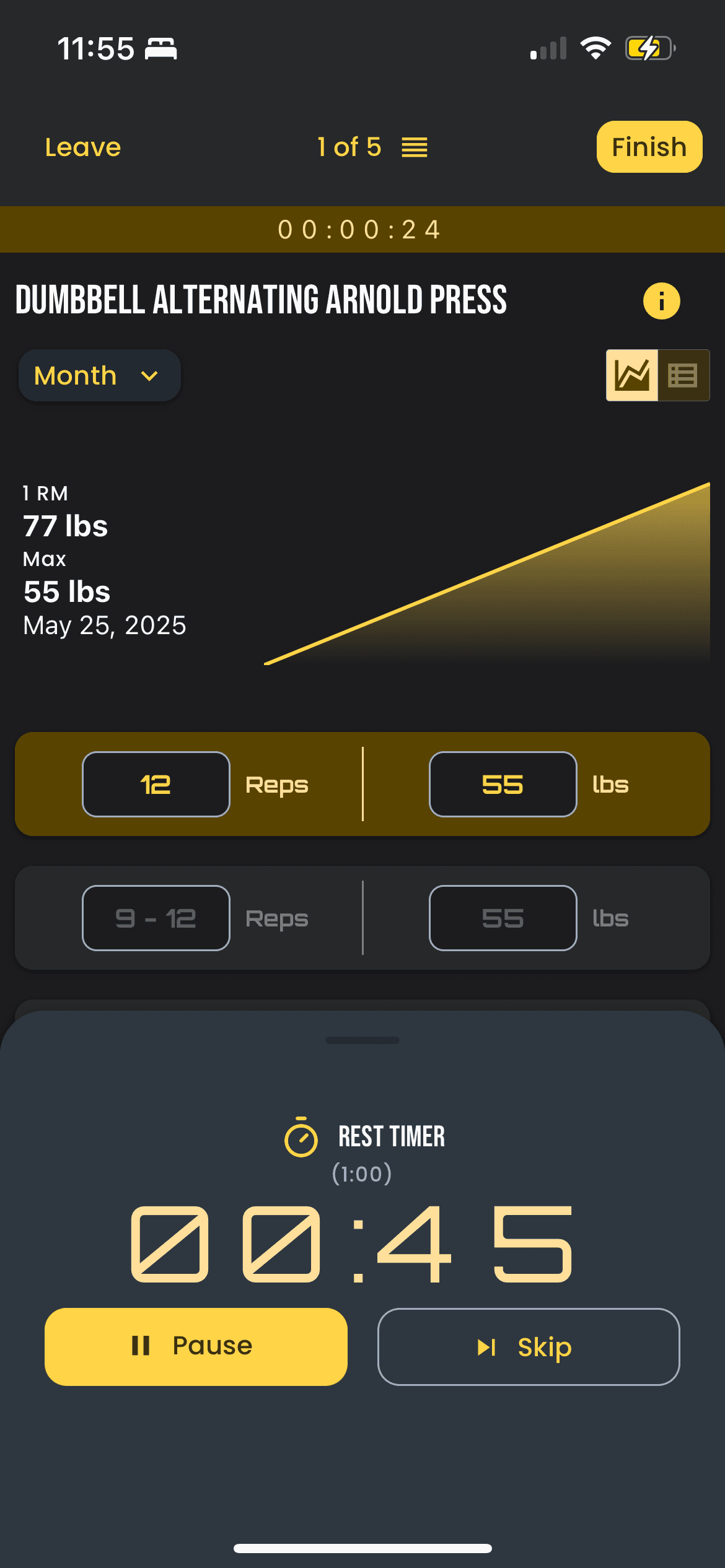
Task: Tap the rest timer sheet drag handle
Action: point(362,1040)
